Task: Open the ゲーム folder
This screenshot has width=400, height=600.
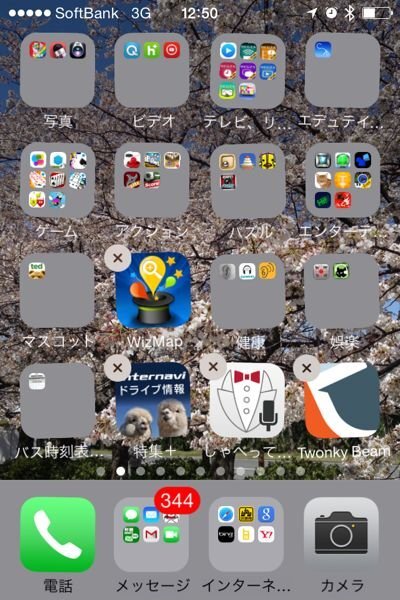Action: click(57, 180)
